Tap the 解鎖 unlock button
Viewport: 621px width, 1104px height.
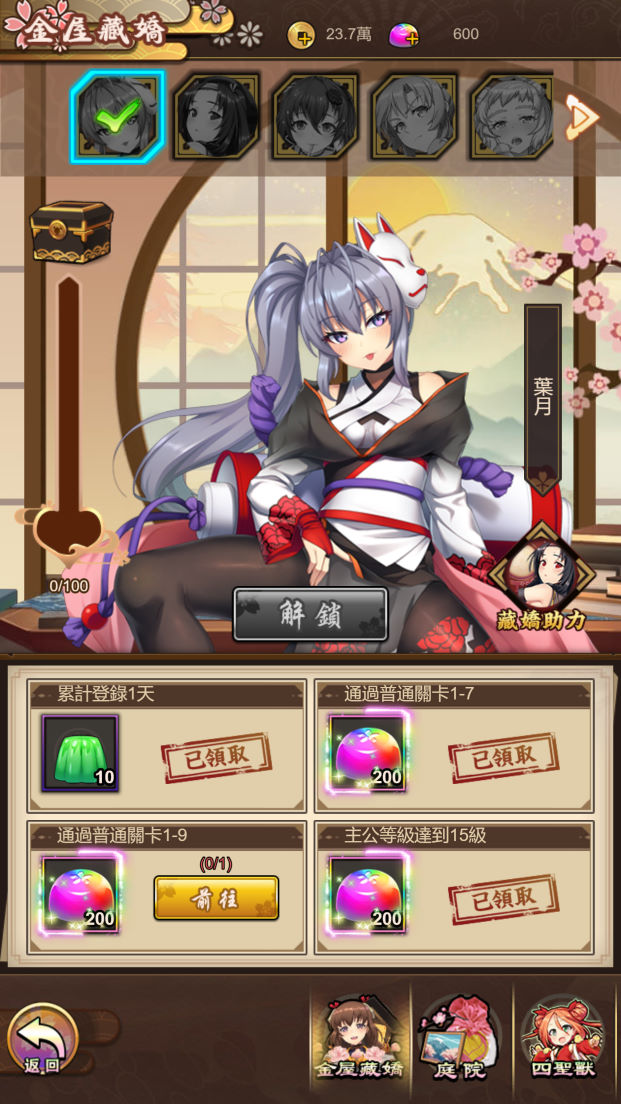click(x=310, y=613)
